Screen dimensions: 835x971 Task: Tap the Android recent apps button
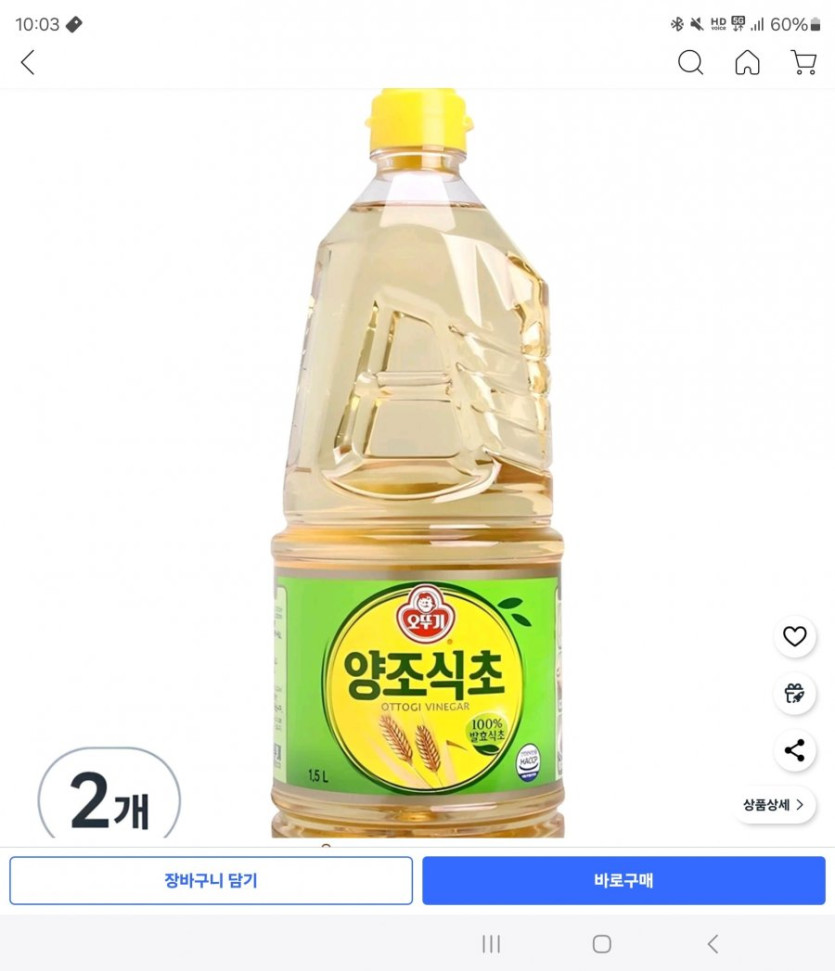click(x=490, y=943)
